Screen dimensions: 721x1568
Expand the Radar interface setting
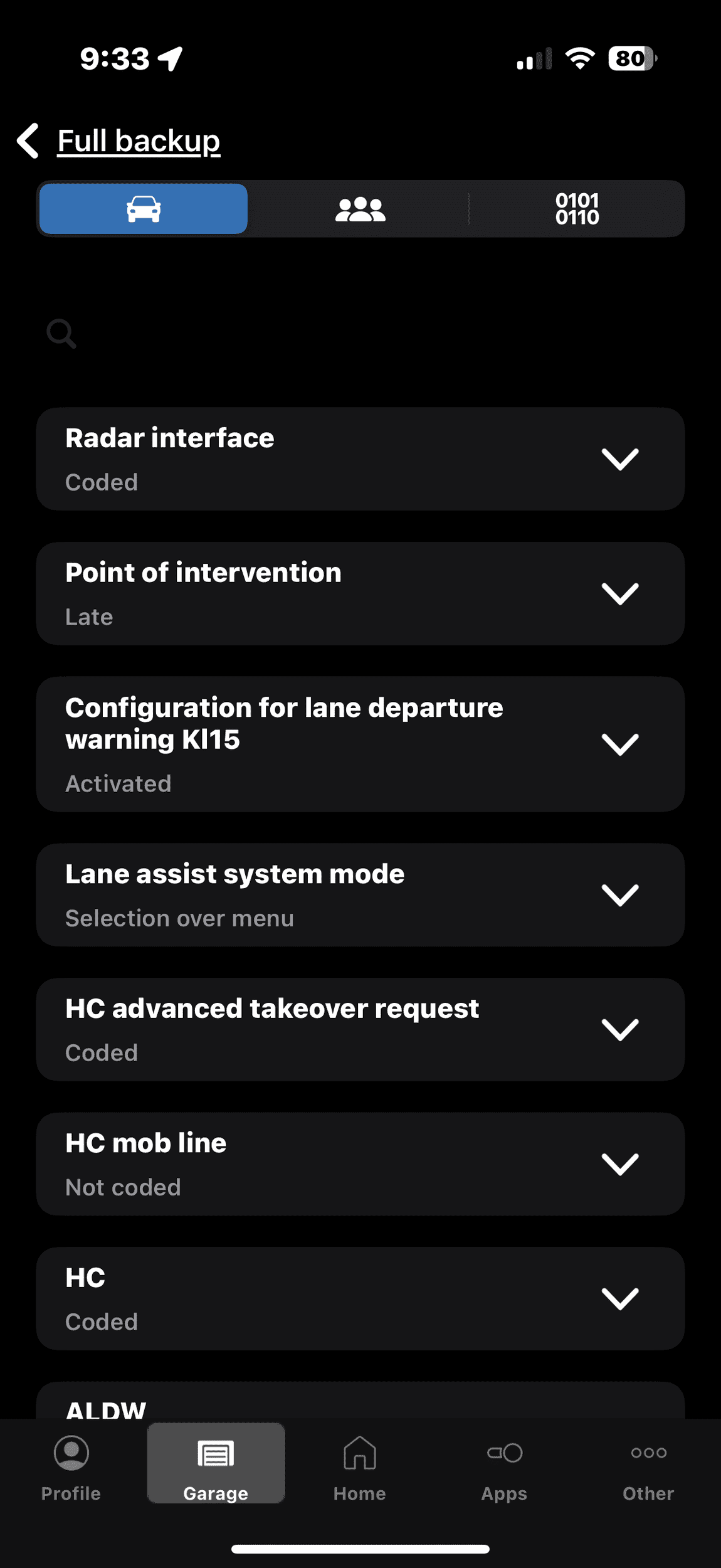tap(619, 459)
